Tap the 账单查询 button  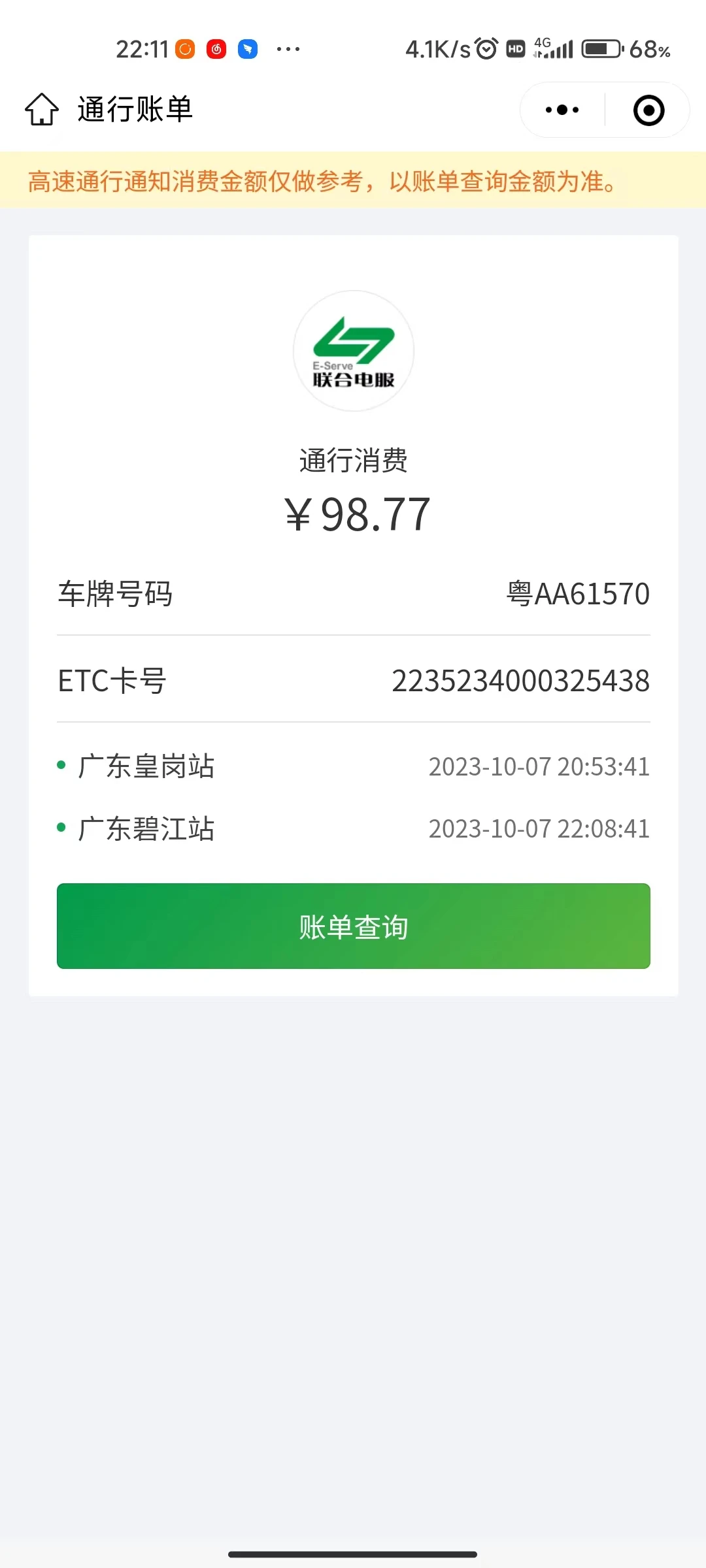(x=354, y=926)
